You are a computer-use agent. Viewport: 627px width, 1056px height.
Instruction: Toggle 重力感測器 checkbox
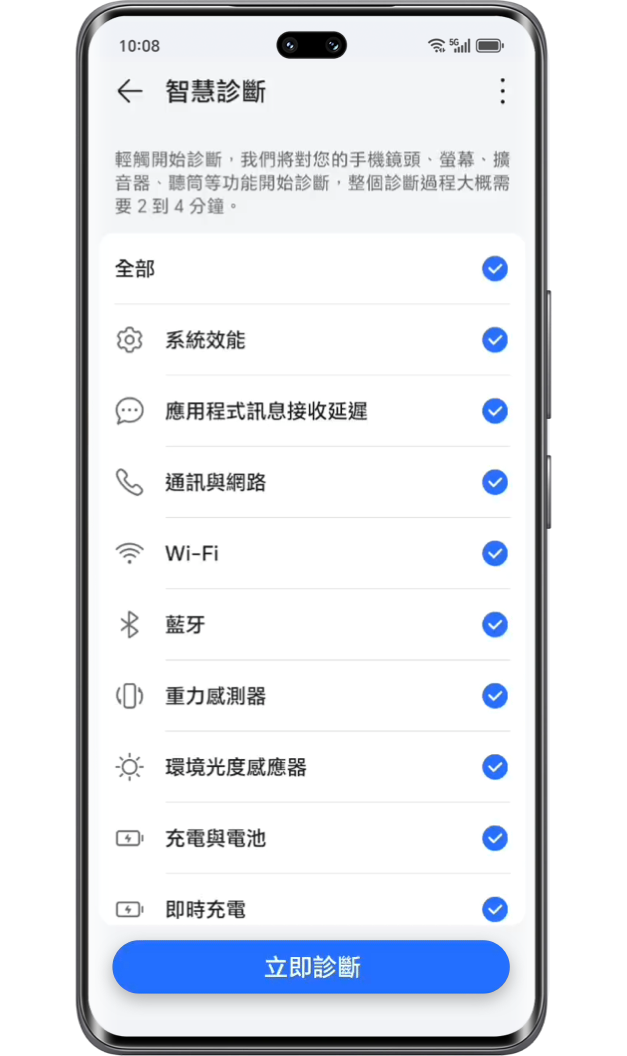[x=494, y=696]
